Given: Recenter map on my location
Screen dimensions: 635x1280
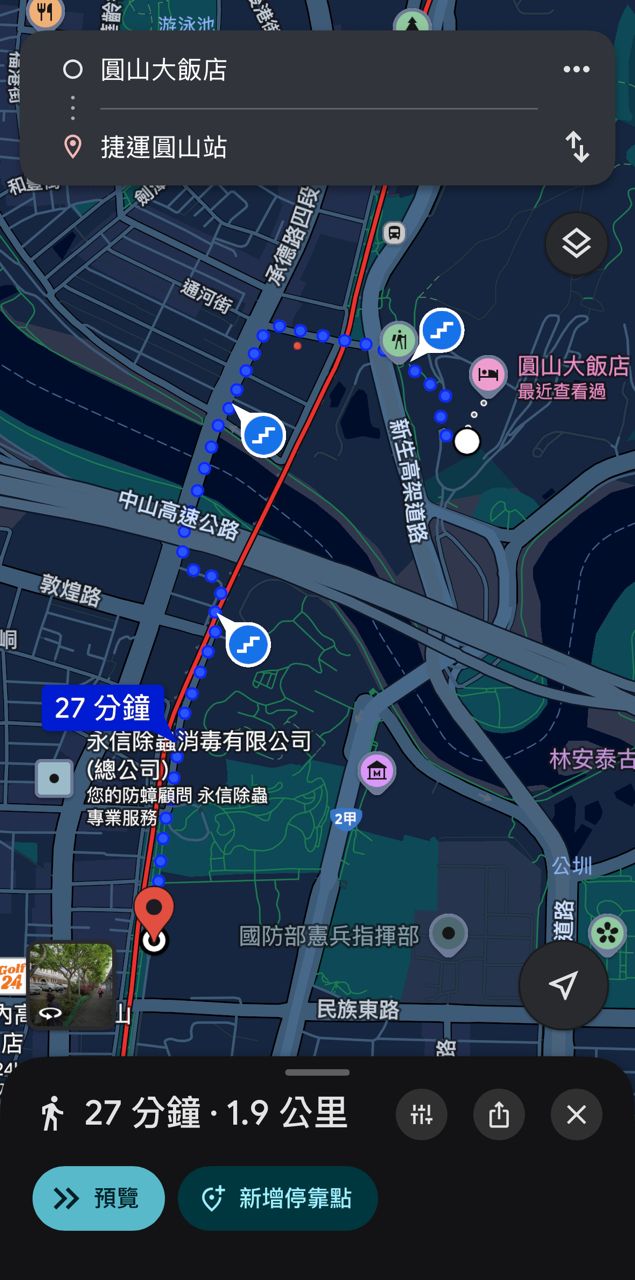Looking at the screenshot, I should point(563,985).
